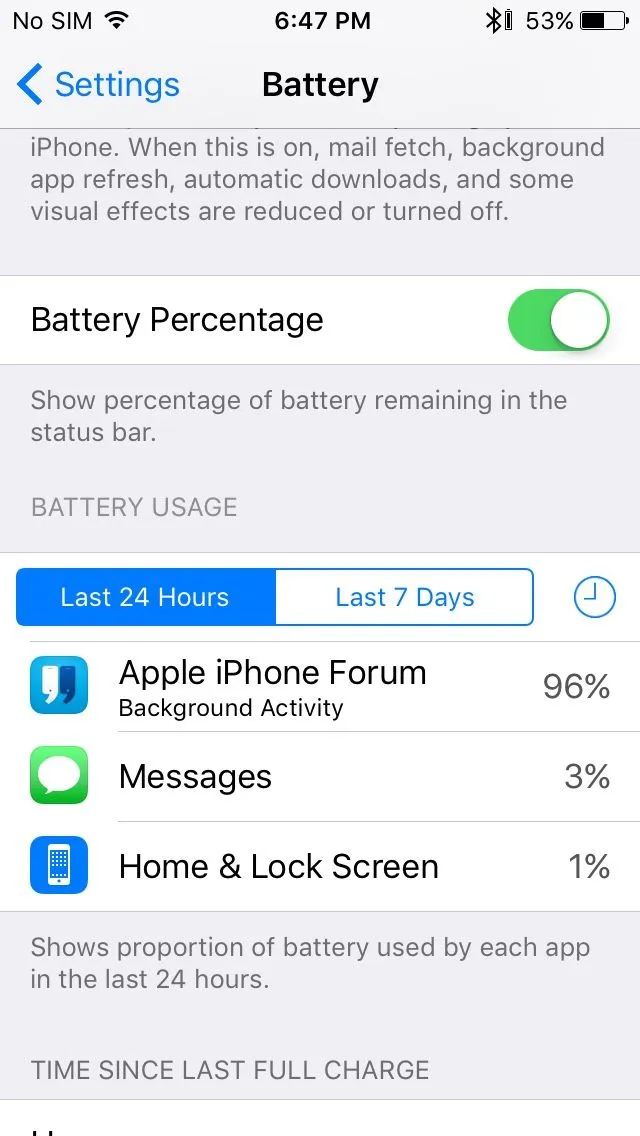
Task: Open Apple iPhone Forum battery usage row
Action: pyautogui.click(x=320, y=687)
